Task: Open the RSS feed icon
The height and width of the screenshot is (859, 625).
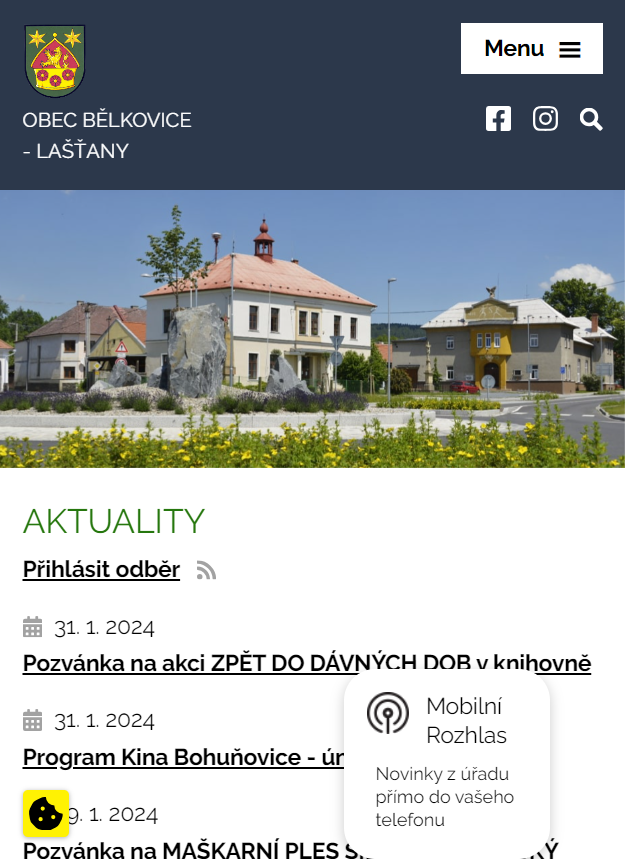Action: click(206, 570)
